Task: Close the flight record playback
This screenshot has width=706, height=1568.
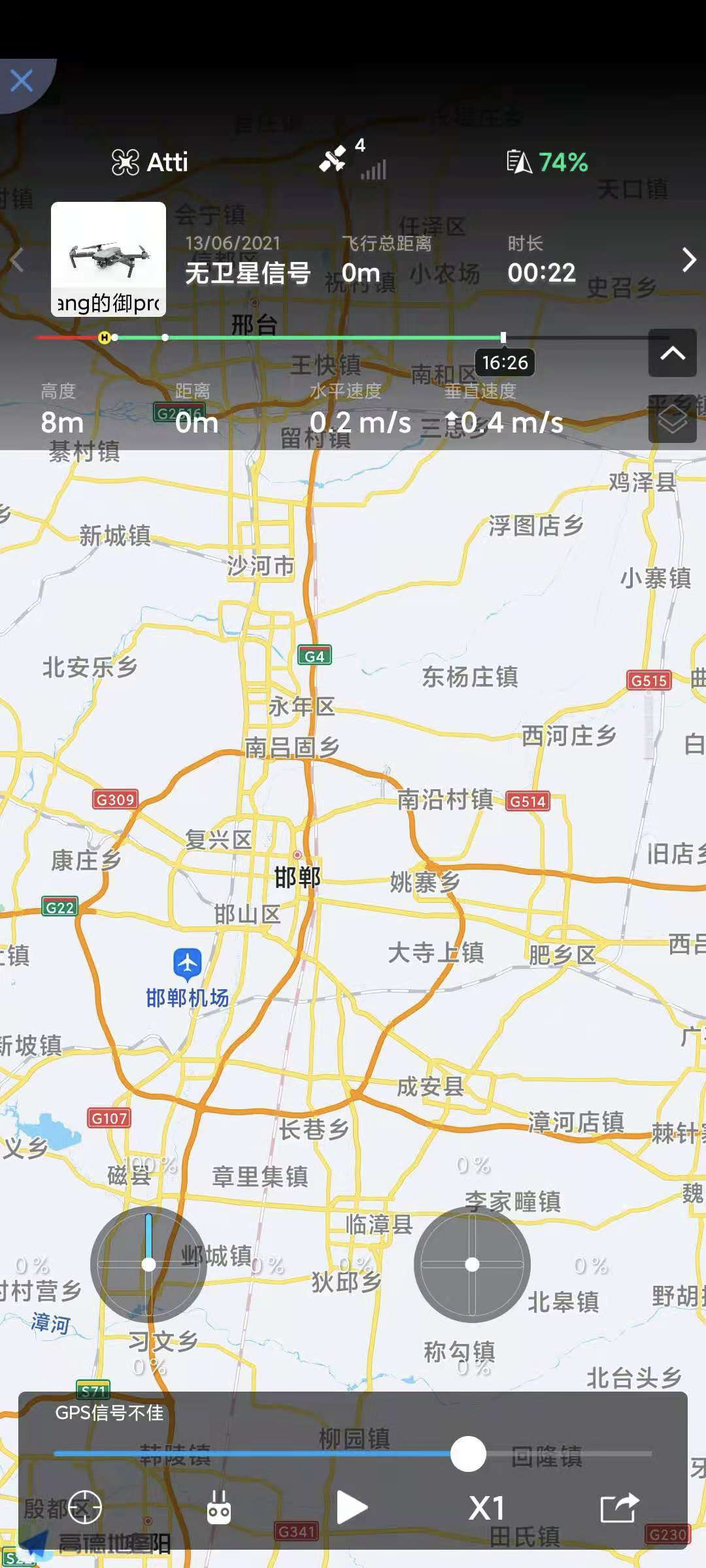Action: (22, 82)
